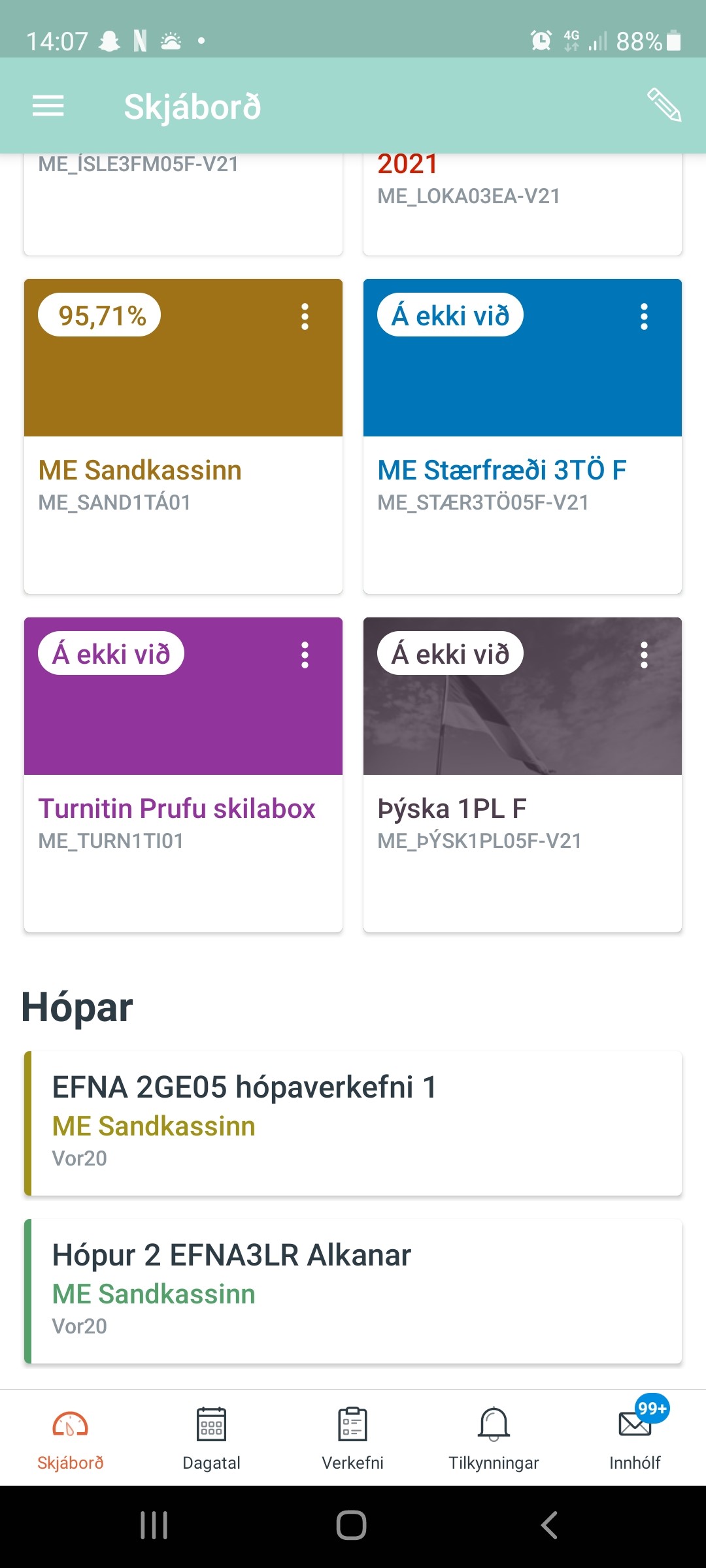The image size is (706, 1568).
Task: Open the ME Stærðfræði 3TÖ F course
Action: (x=501, y=470)
